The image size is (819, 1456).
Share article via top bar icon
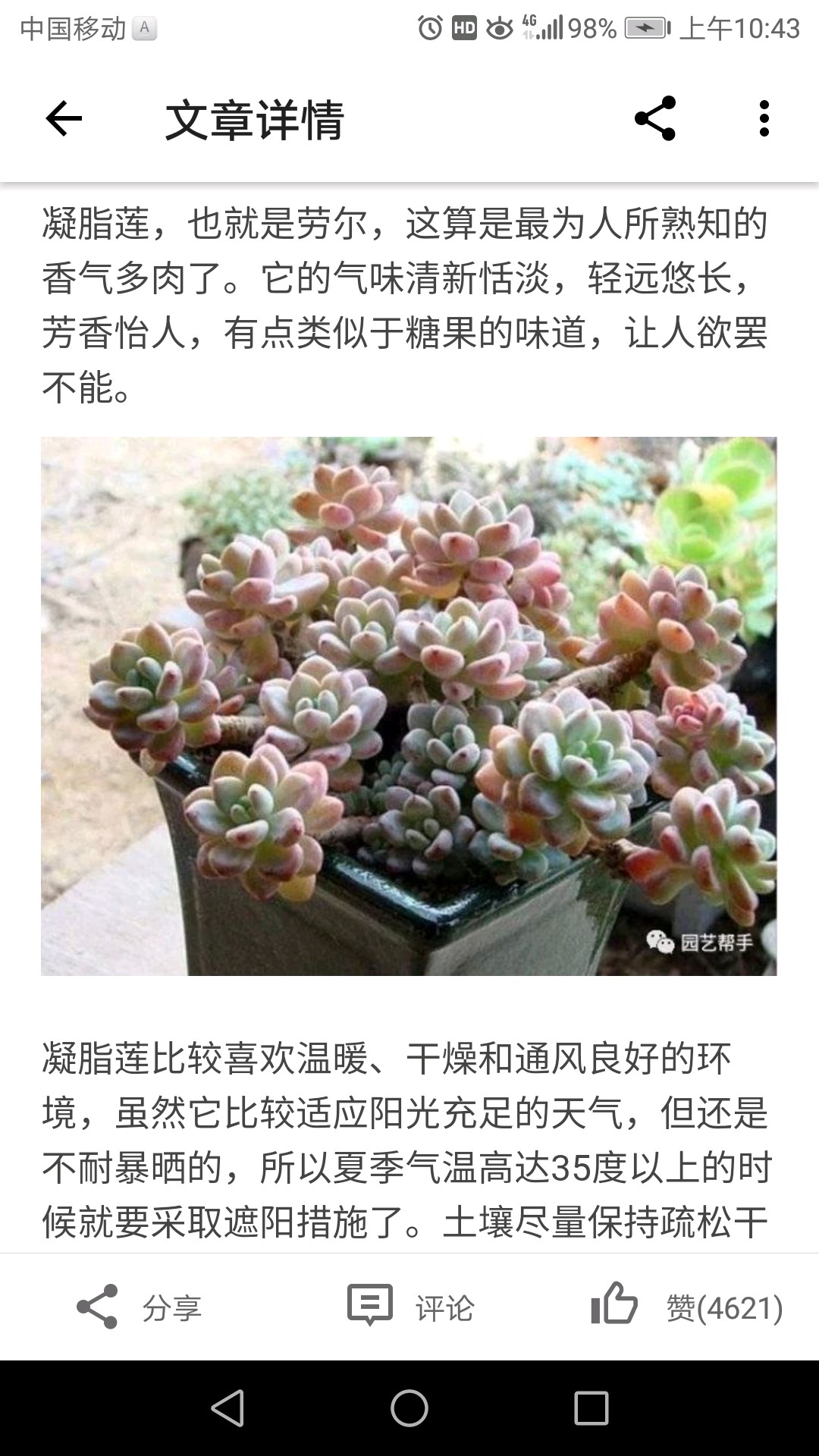(655, 118)
